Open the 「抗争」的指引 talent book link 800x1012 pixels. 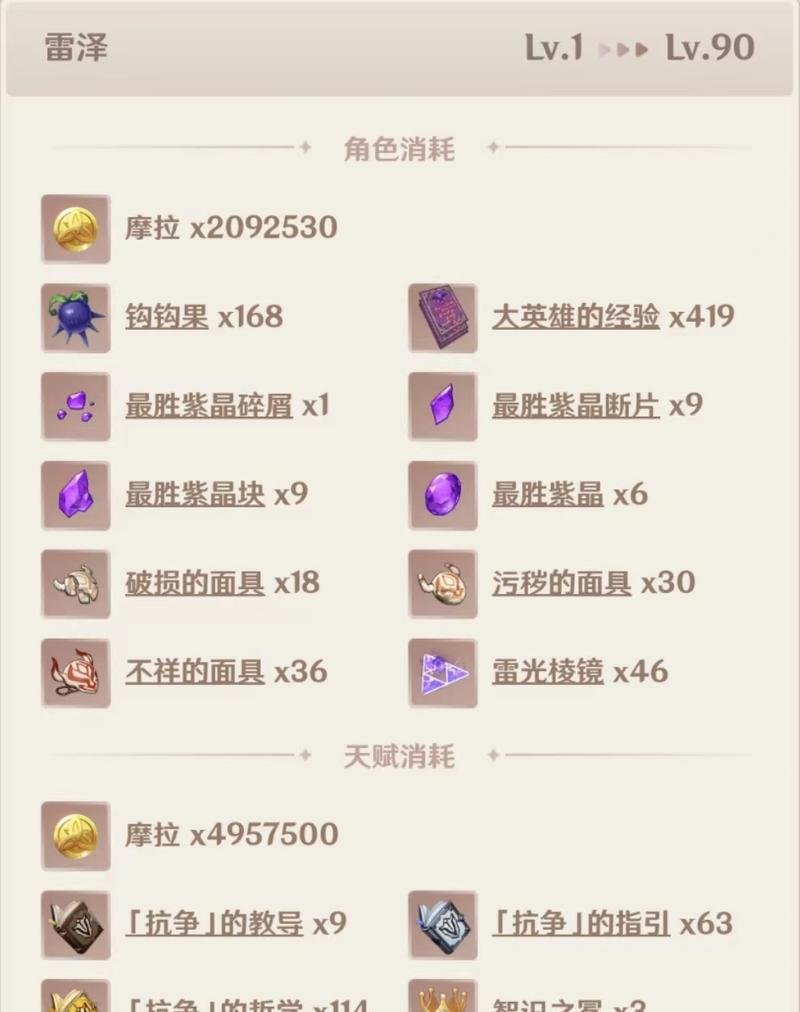click(x=581, y=924)
